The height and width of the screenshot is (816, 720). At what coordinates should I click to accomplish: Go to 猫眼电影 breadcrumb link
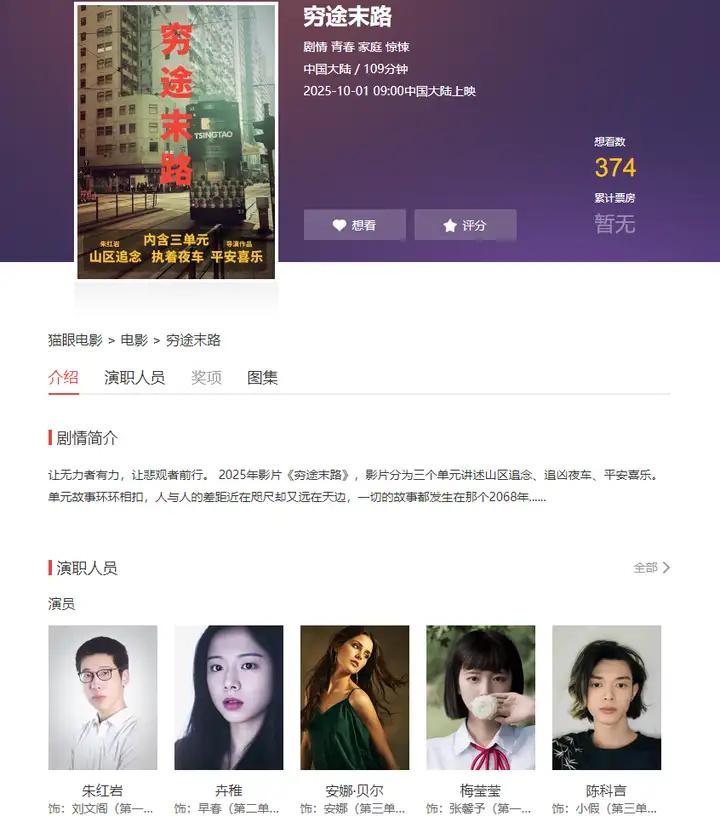(x=75, y=340)
